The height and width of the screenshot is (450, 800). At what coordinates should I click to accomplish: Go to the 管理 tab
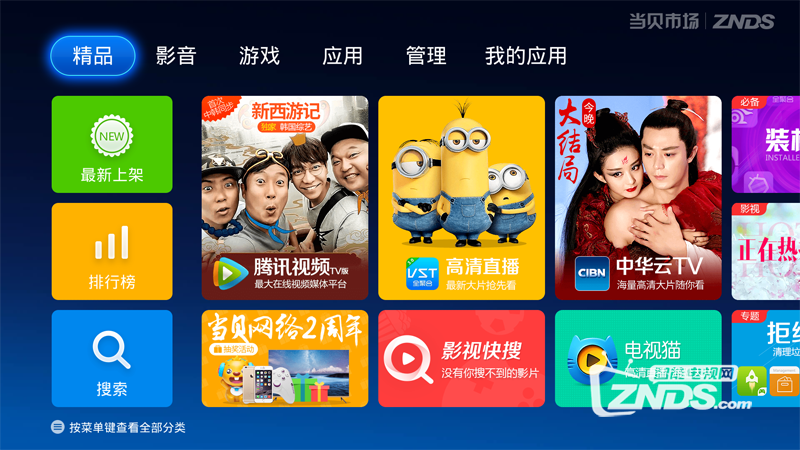[x=426, y=56]
